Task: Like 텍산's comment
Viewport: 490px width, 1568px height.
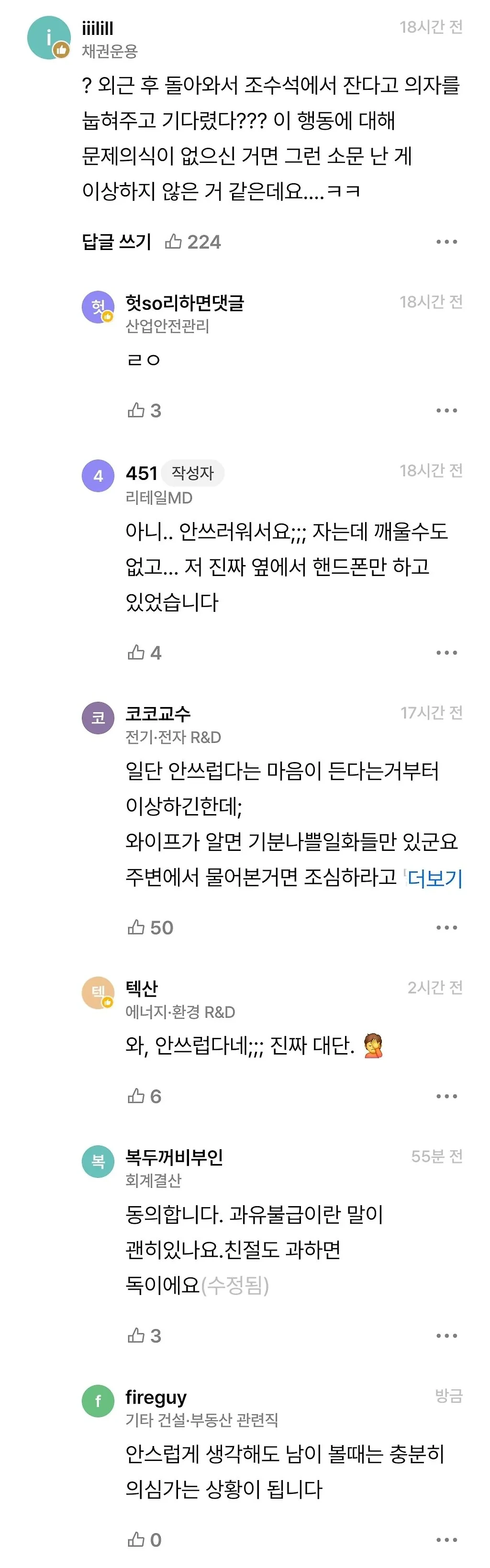Action: 136,1096
